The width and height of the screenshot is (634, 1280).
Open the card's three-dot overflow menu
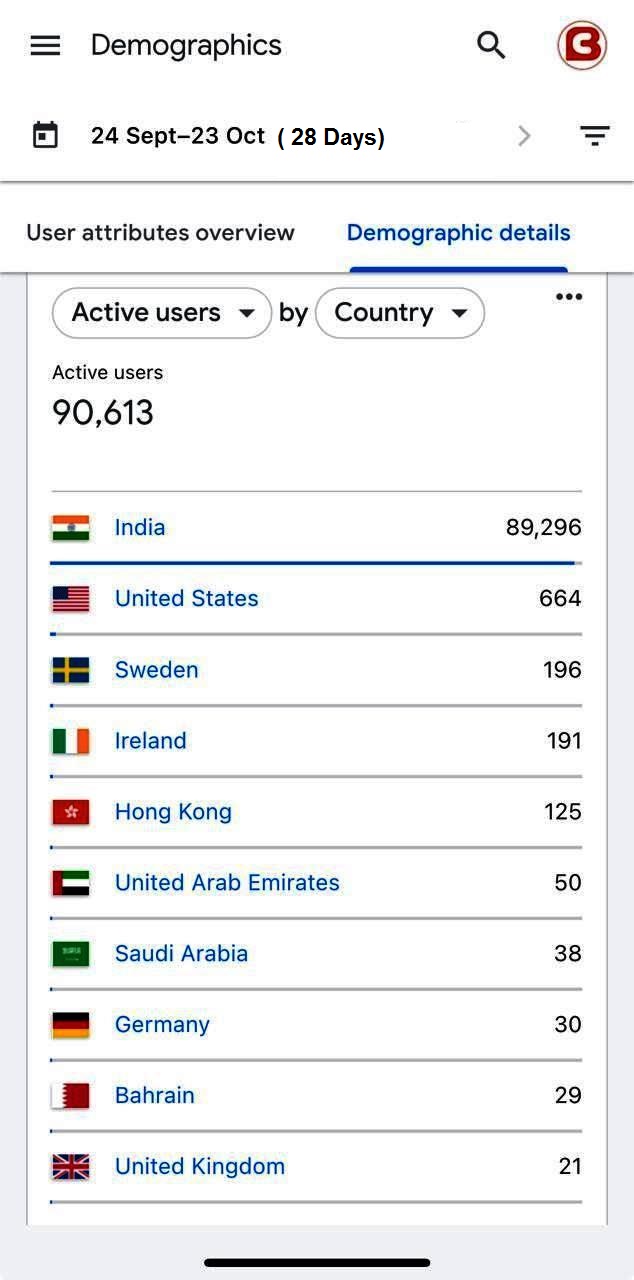569,297
